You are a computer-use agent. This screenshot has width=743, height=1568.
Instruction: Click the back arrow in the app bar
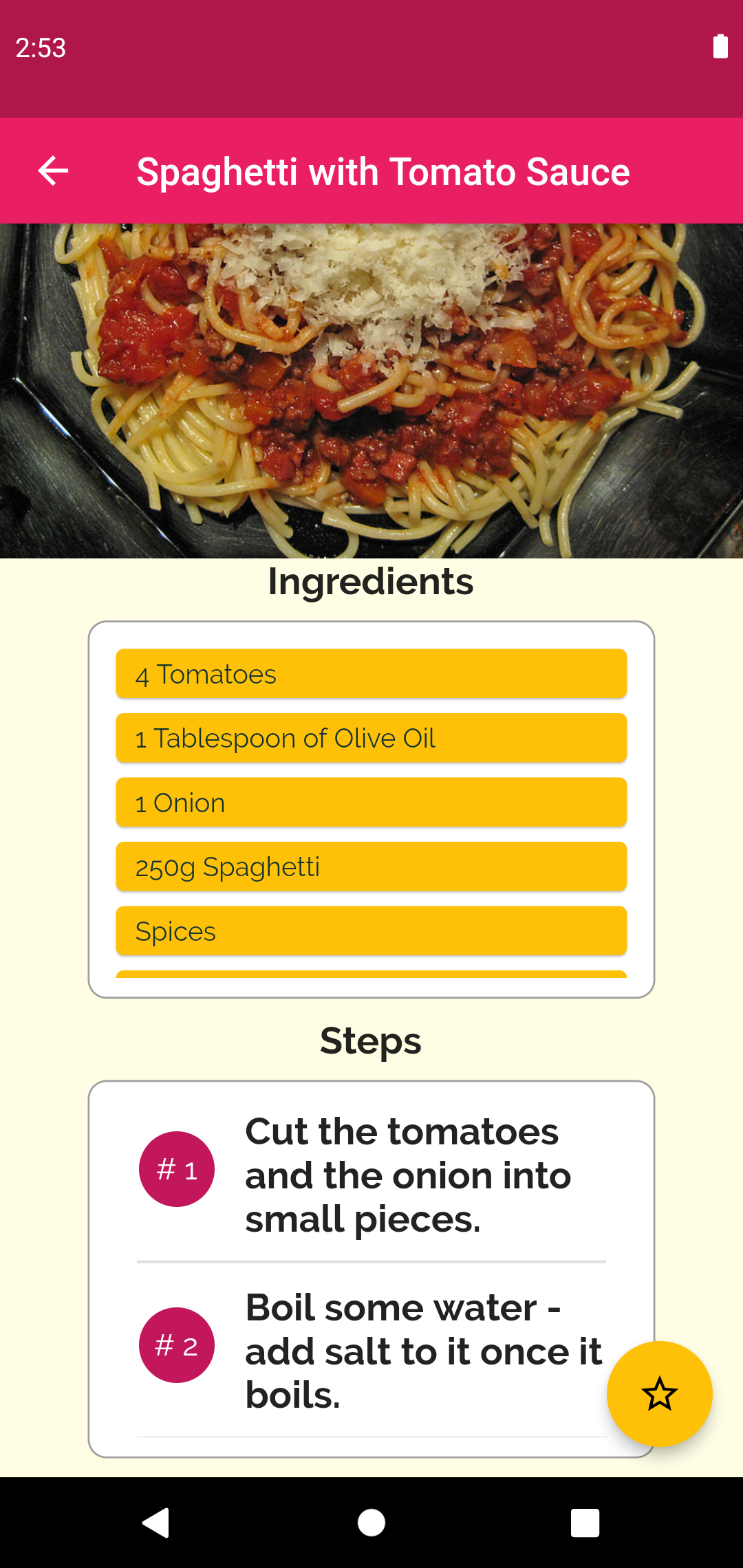pos(52,171)
